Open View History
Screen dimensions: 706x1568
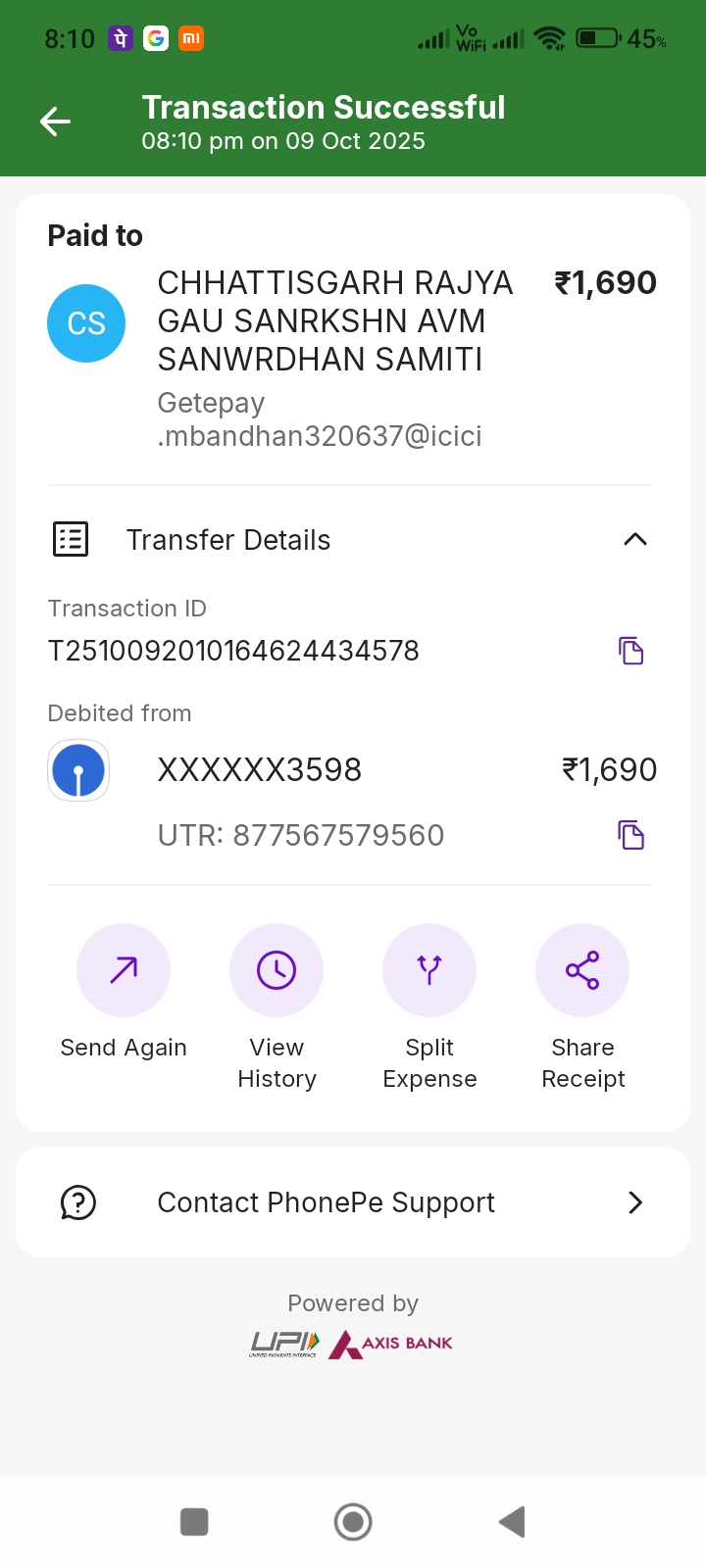pyautogui.click(x=277, y=970)
